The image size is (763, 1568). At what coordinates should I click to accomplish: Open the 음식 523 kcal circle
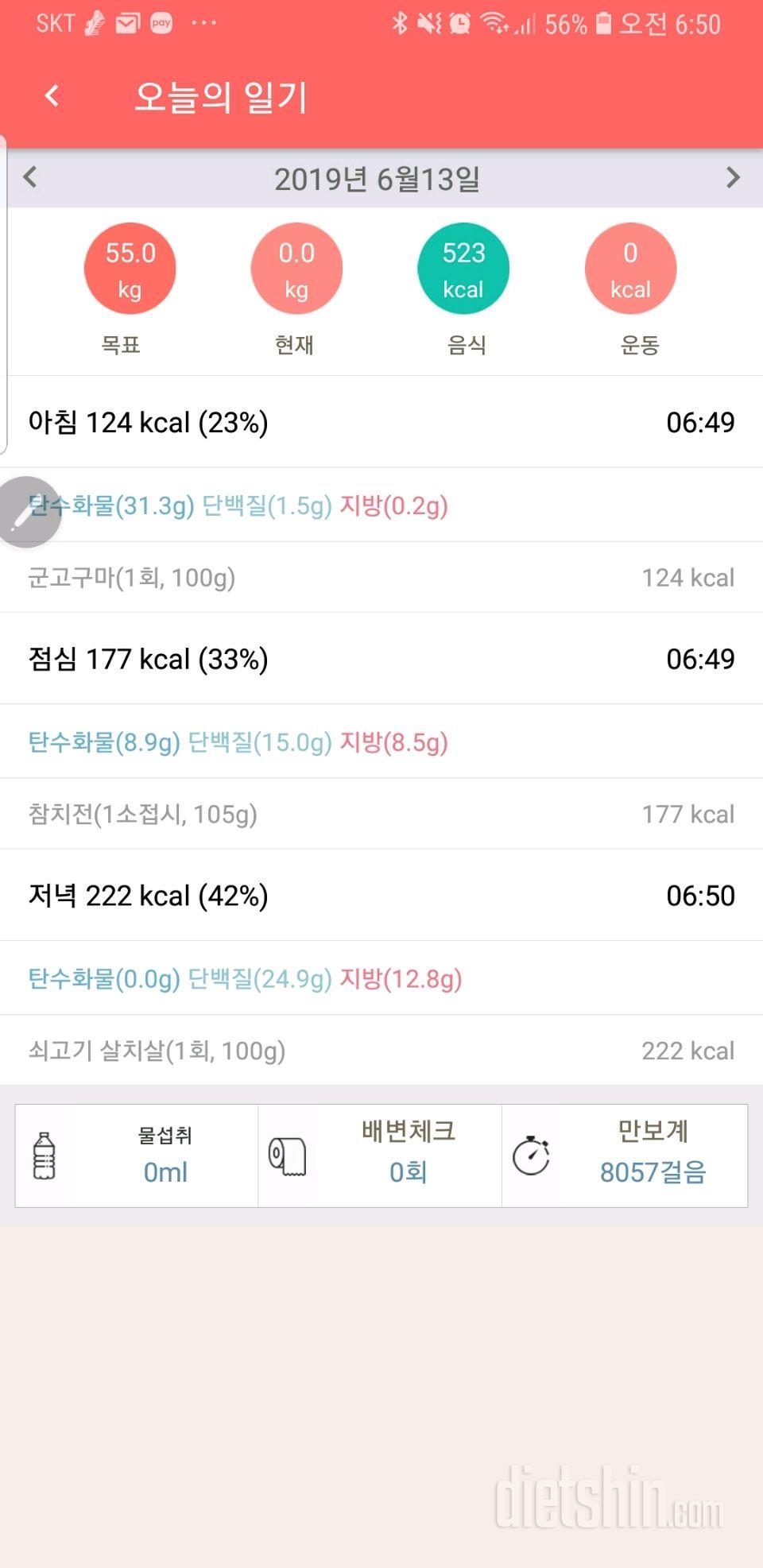463,269
